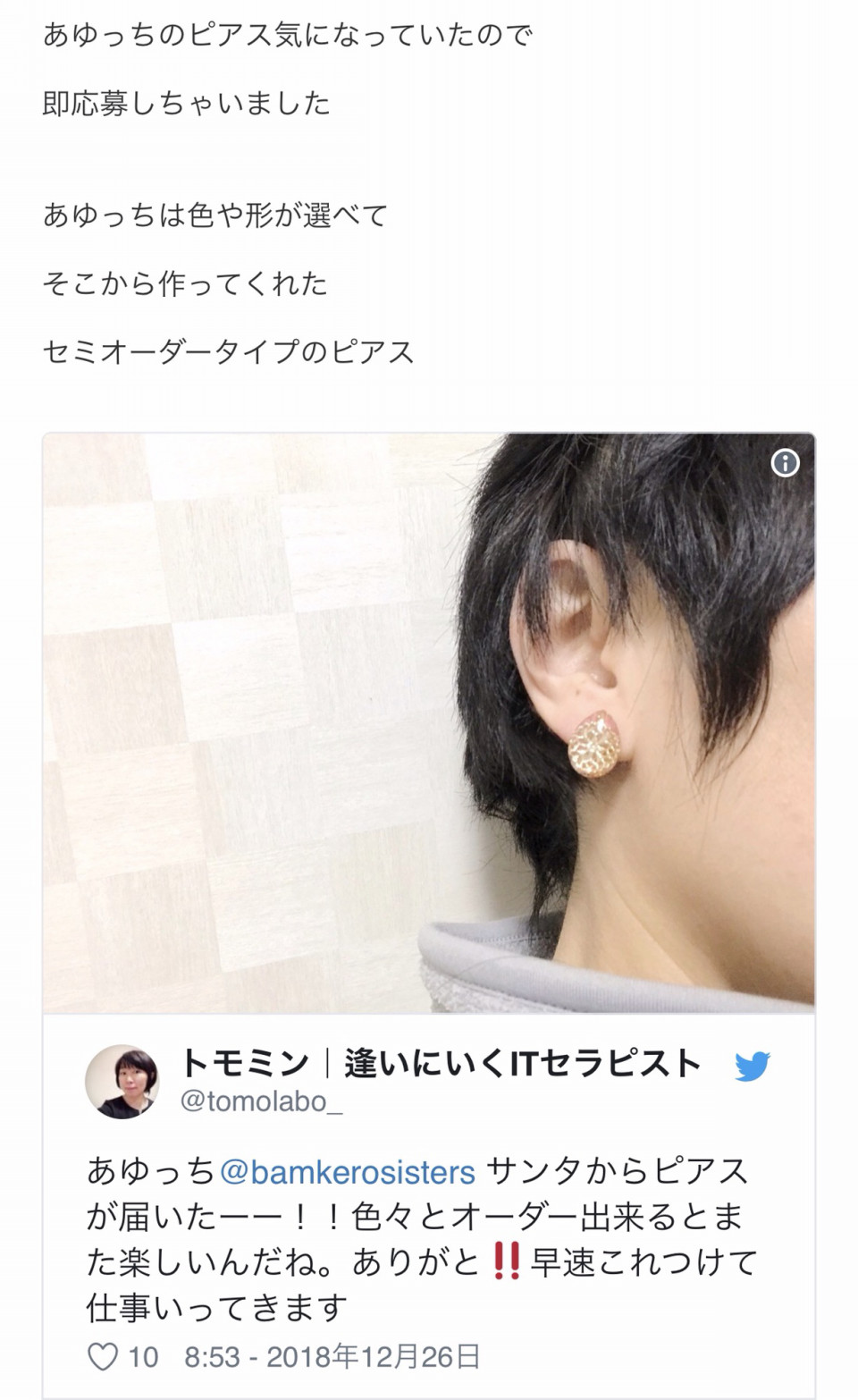Viewport: 858px width, 1400px height.
Task: Open the embedded tweet's earring photo
Action: [428, 722]
